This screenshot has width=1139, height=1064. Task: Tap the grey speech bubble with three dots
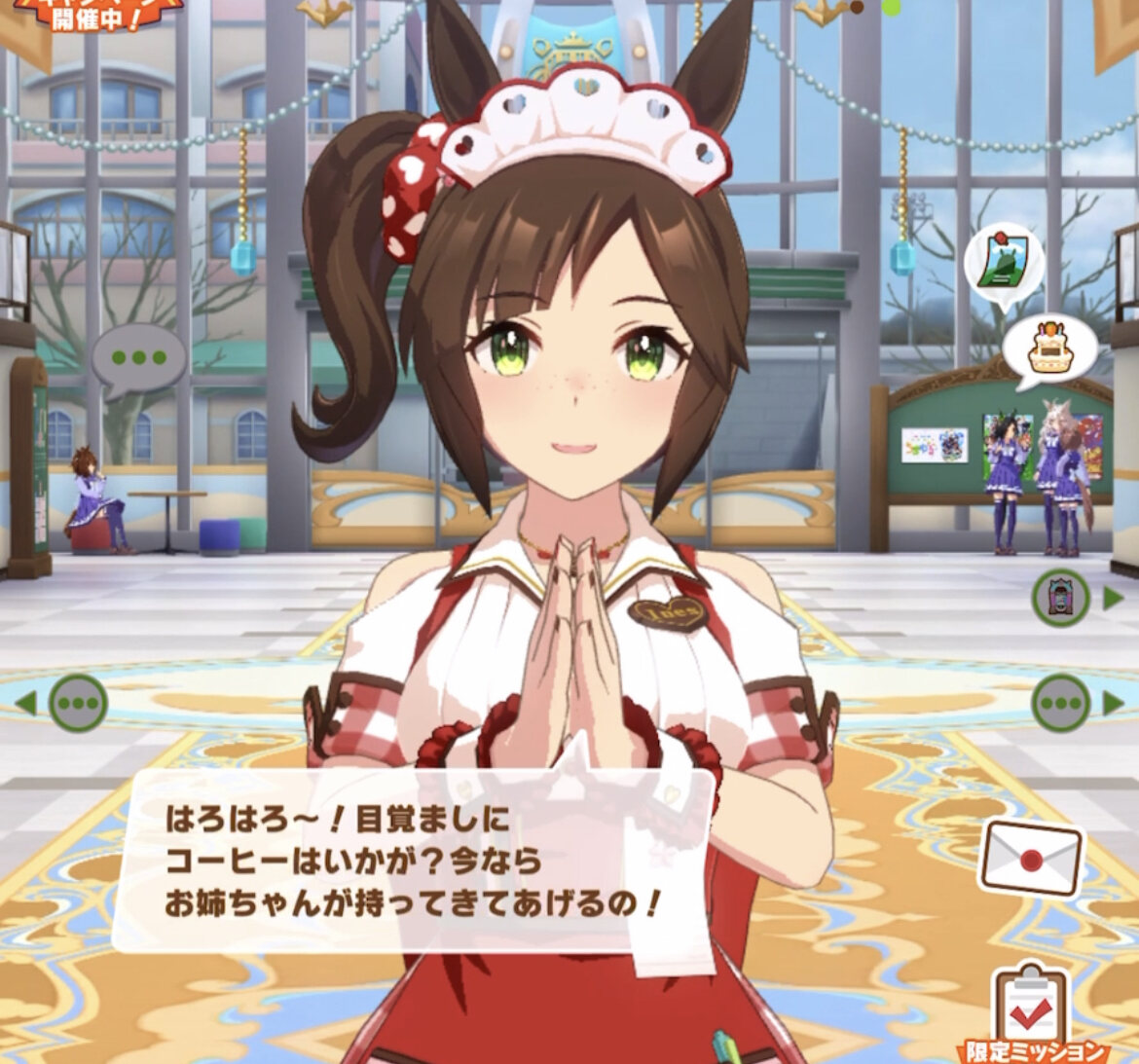(138, 357)
